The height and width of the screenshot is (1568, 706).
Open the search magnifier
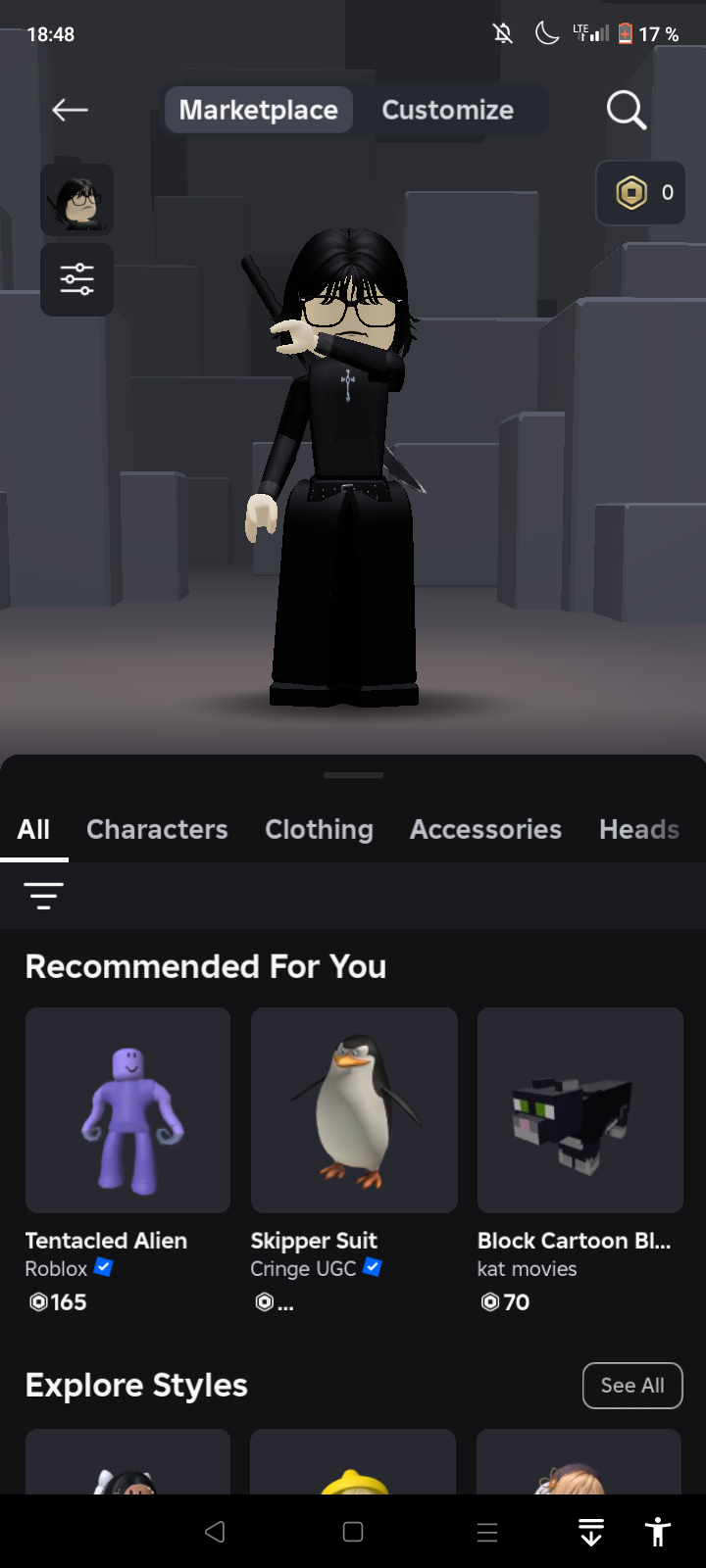[x=626, y=110]
